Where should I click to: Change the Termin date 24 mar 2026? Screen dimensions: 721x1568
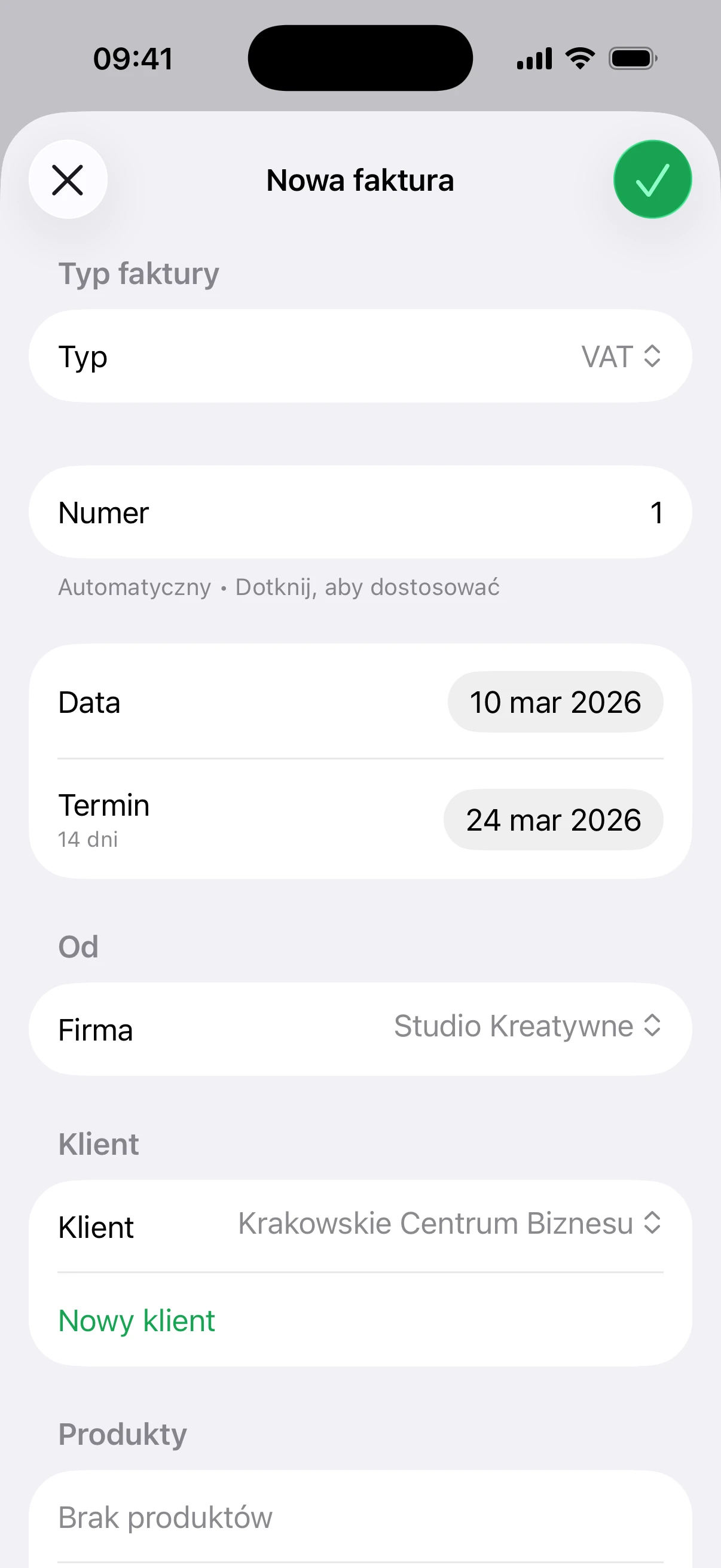[x=553, y=819]
